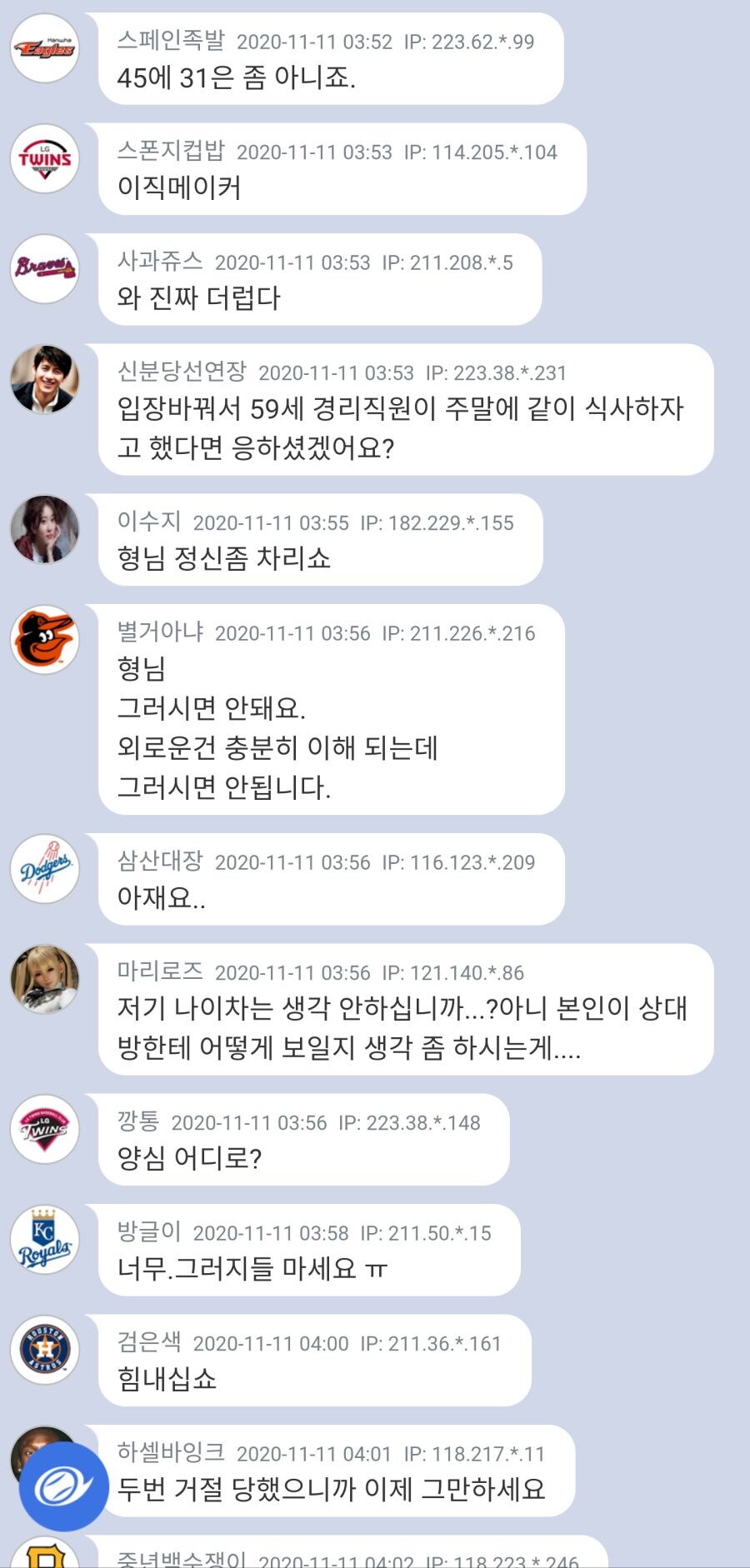This screenshot has width=750, height=1568.
Task: Tap nickname 스폰지컵밥
Action: tap(171, 151)
